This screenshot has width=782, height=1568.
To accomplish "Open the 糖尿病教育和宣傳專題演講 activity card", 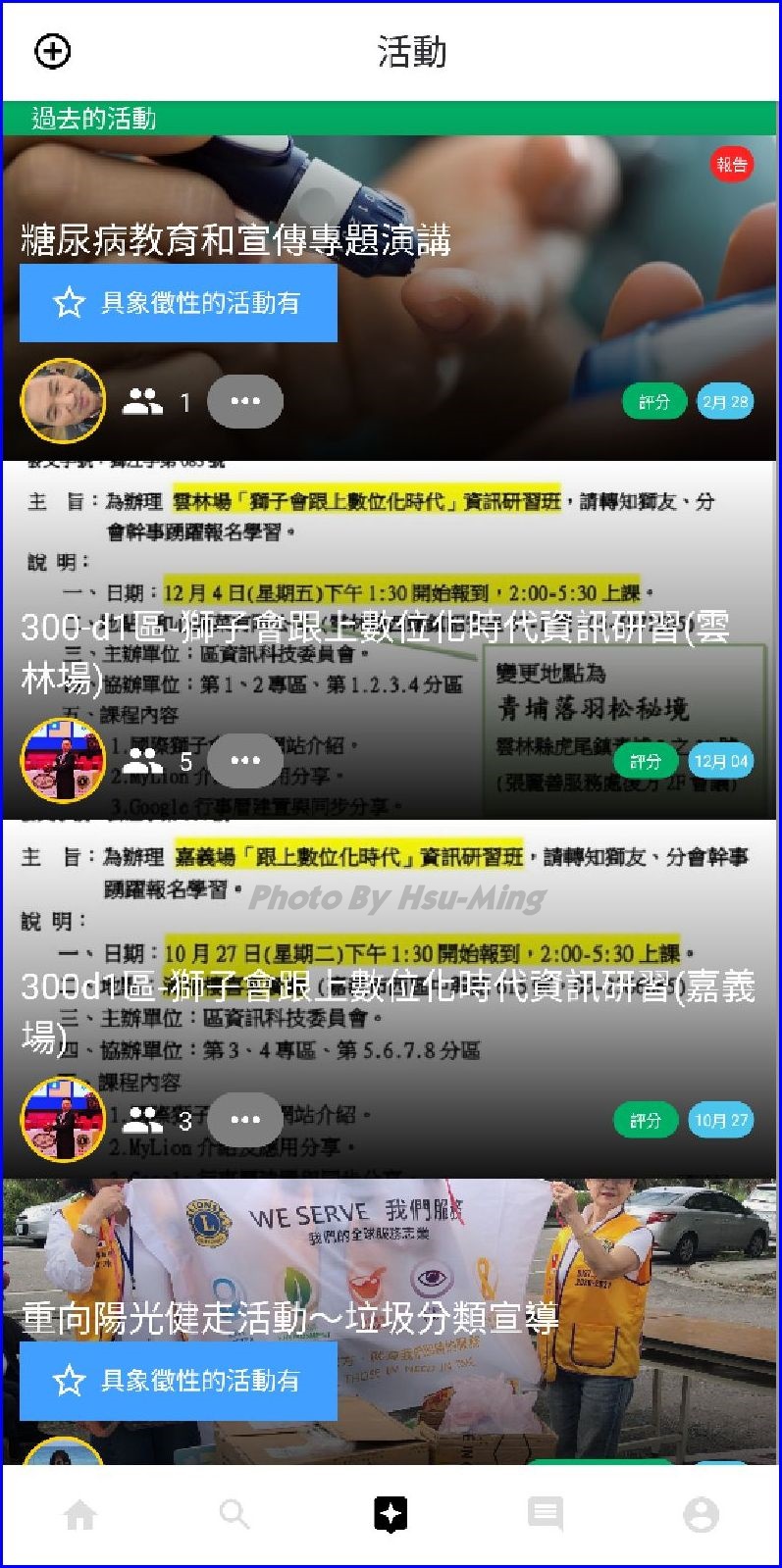I will pyautogui.click(x=235, y=240).
